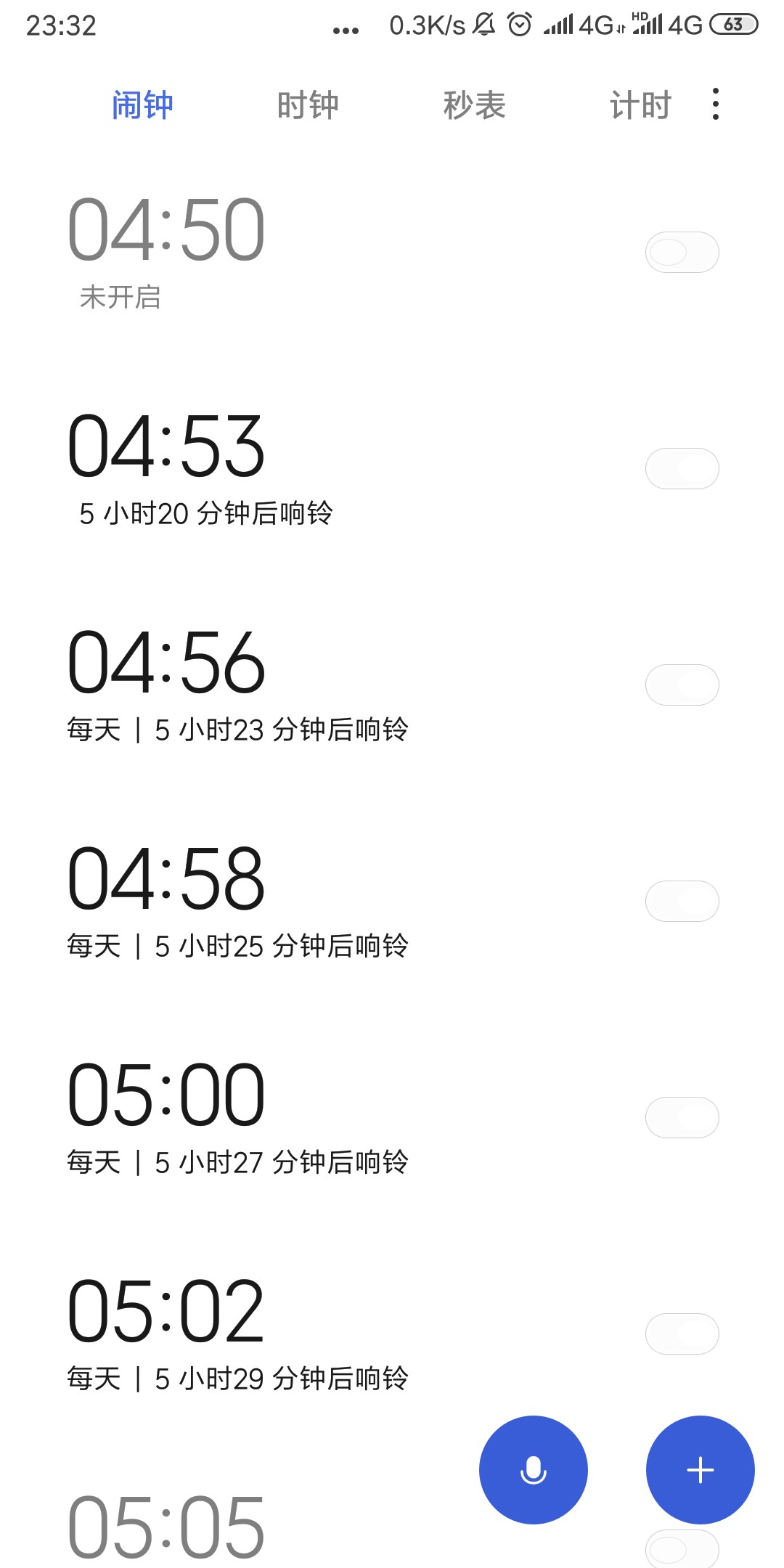The image size is (784, 1568).
Task: Enable the 04:50 alarm switch
Action: point(682,252)
